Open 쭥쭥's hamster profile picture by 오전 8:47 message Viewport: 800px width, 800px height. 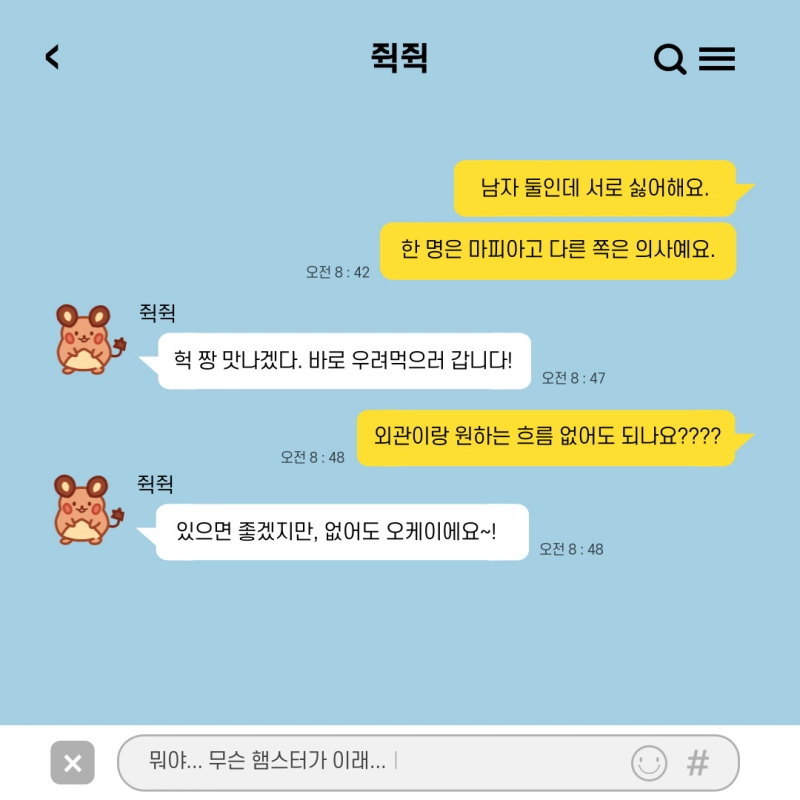click(88, 340)
